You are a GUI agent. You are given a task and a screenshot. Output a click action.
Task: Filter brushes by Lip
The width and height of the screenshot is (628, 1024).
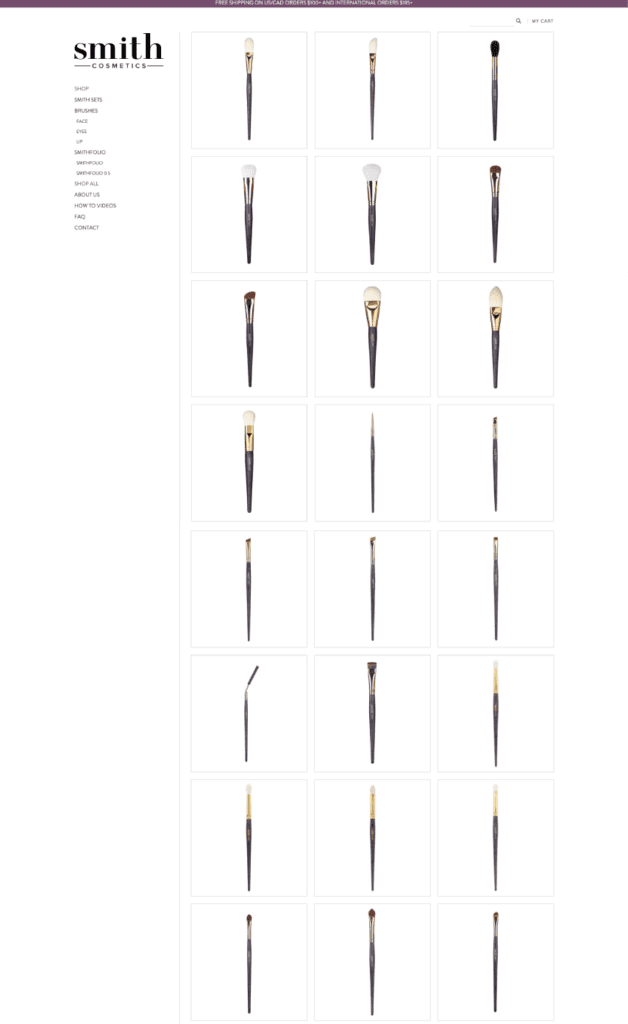[x=79, y=142]
